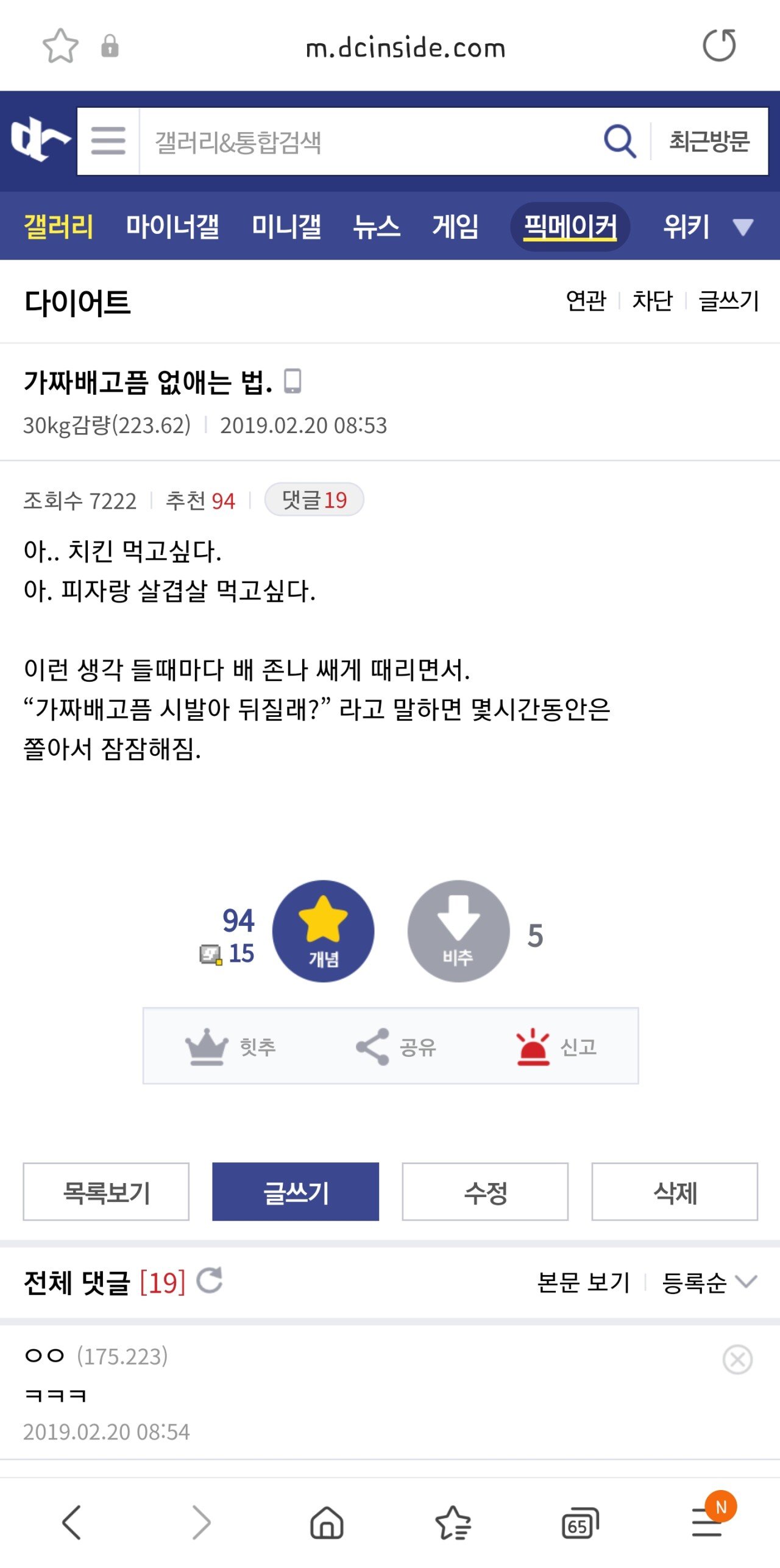This screenshot has width=780, height=1568.
Task: Downvote the post with the 비추 button
Action: [458, 931]
